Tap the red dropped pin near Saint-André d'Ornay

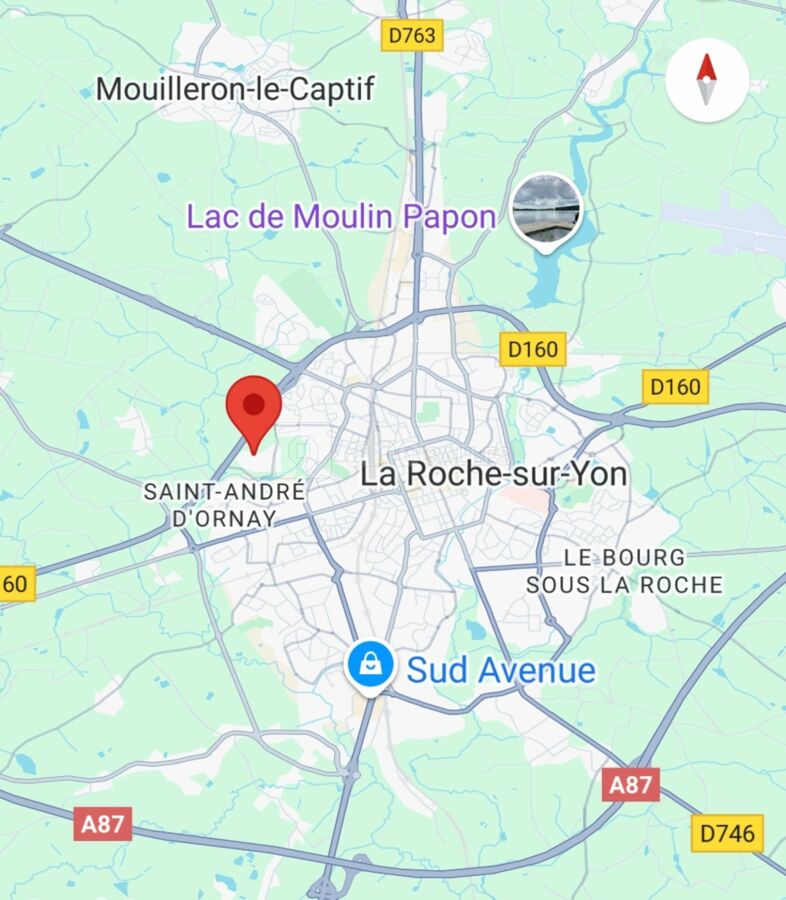click(x=254, y=408)
